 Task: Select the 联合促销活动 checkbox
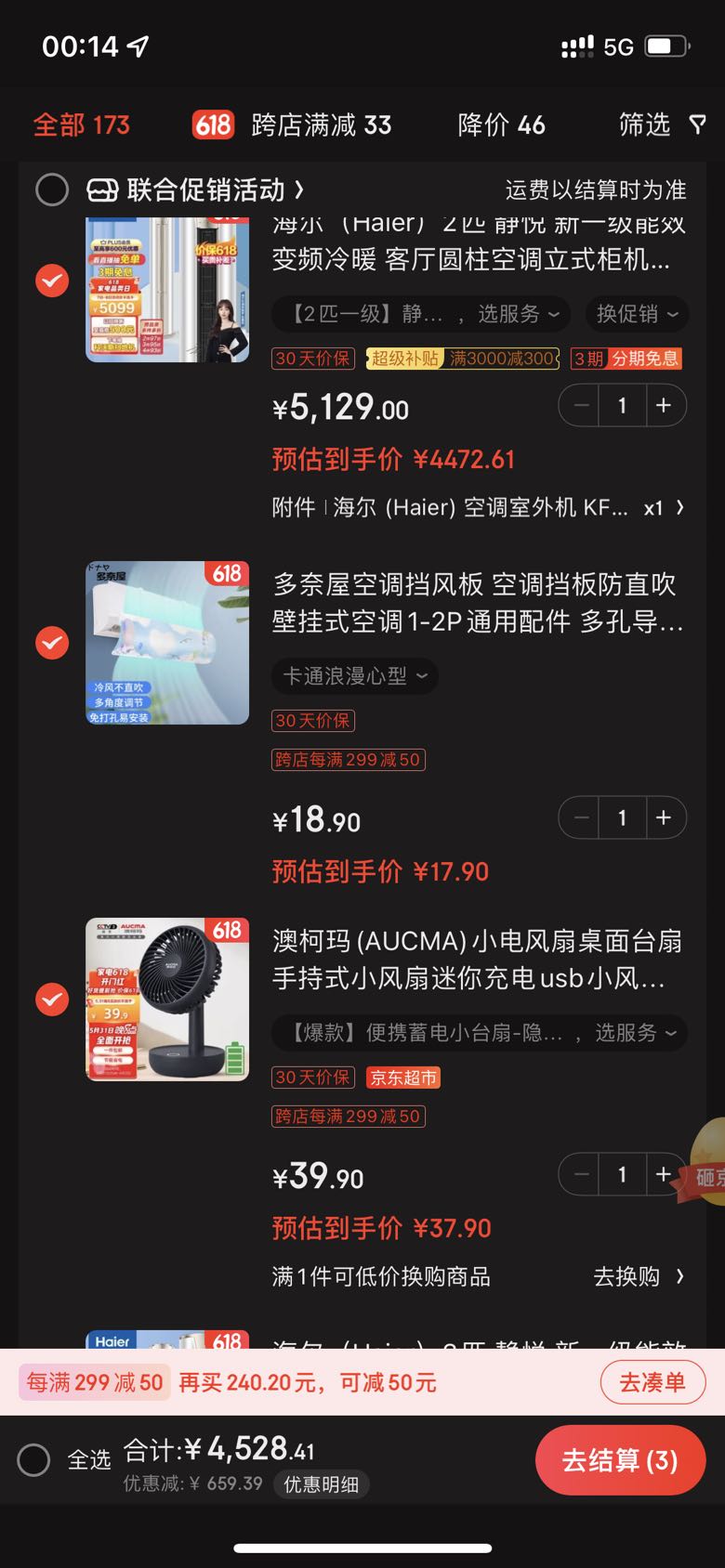52,189
